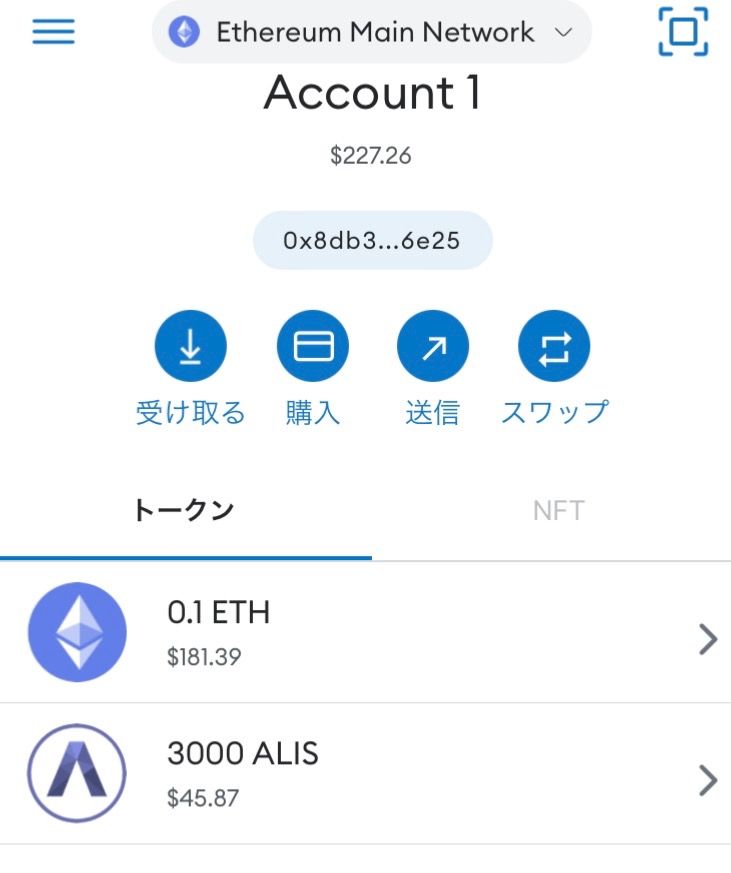Start a token swap with スワップ
The image size is (731, 873).
554,348
